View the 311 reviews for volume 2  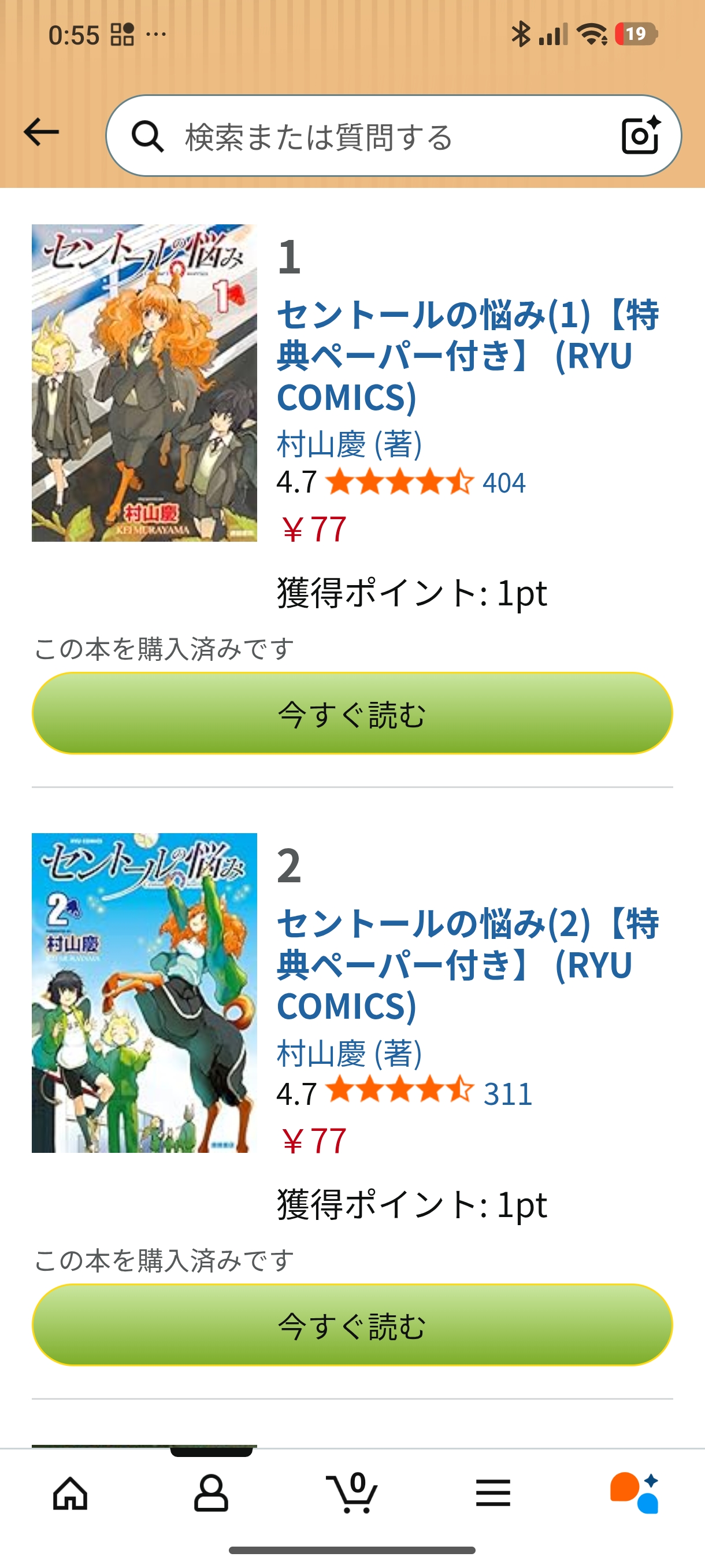[507, 1094]
